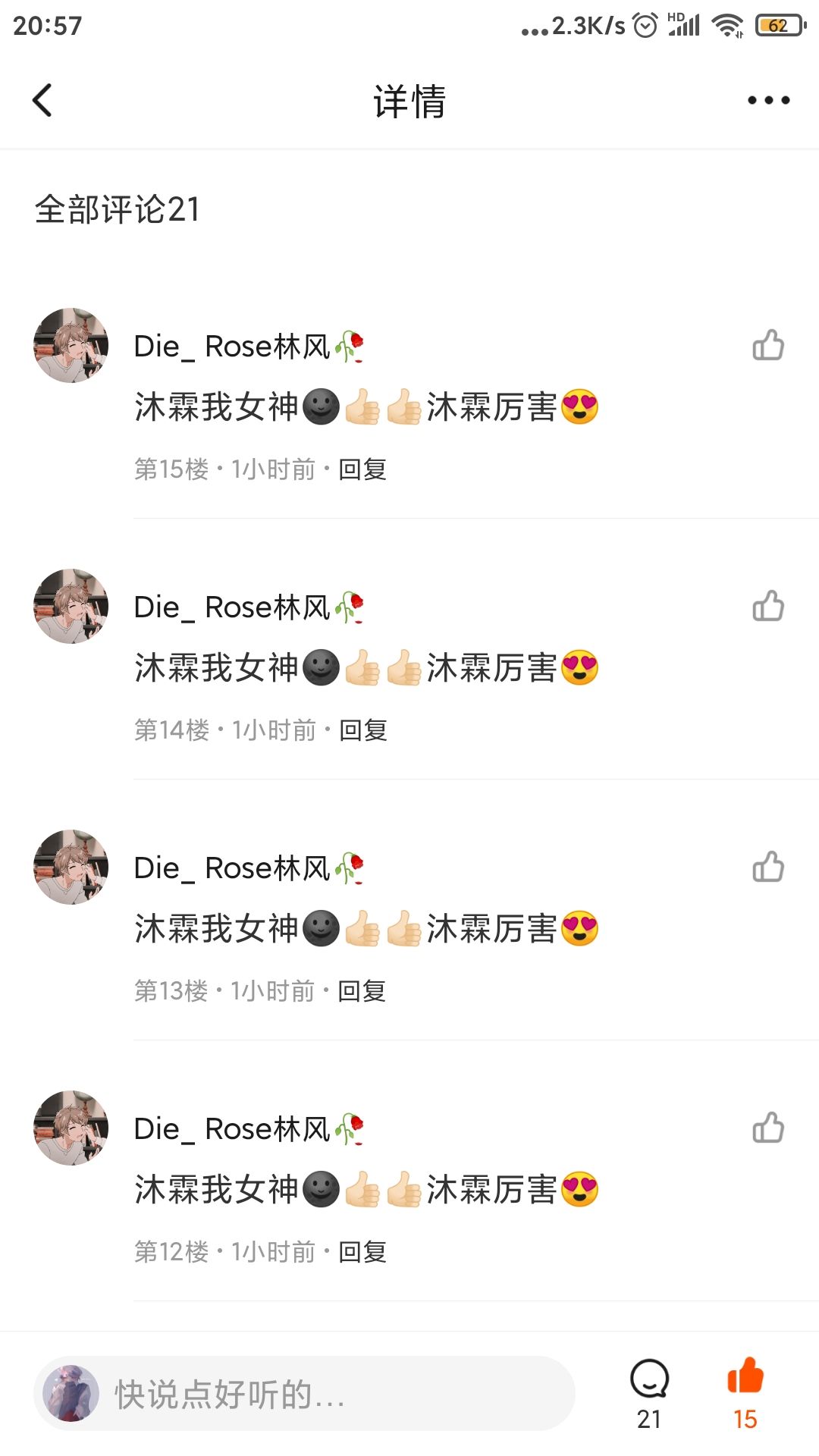Reply to the 第12楼 comment

point(362,1252)
